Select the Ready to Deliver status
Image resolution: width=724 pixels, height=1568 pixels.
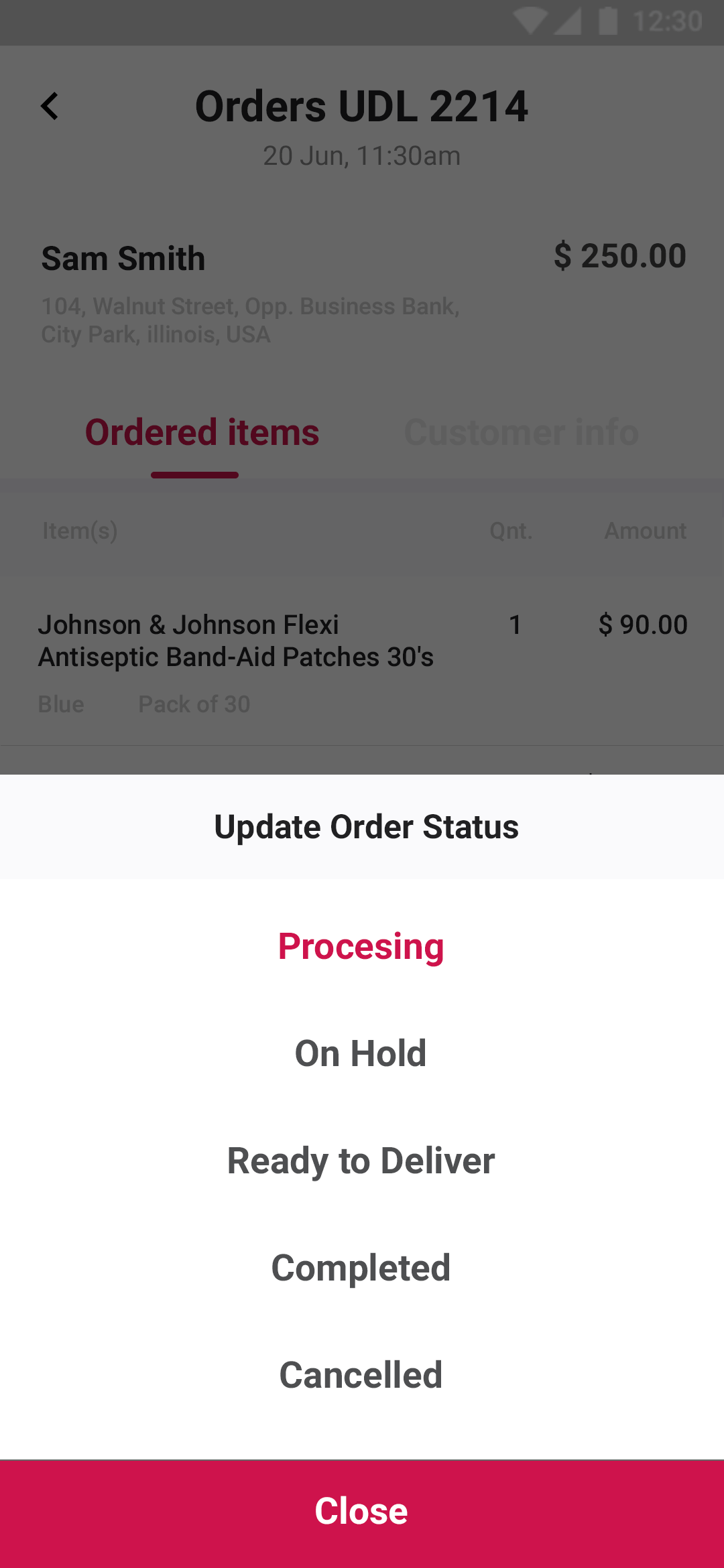click(x=361, y=1160)
